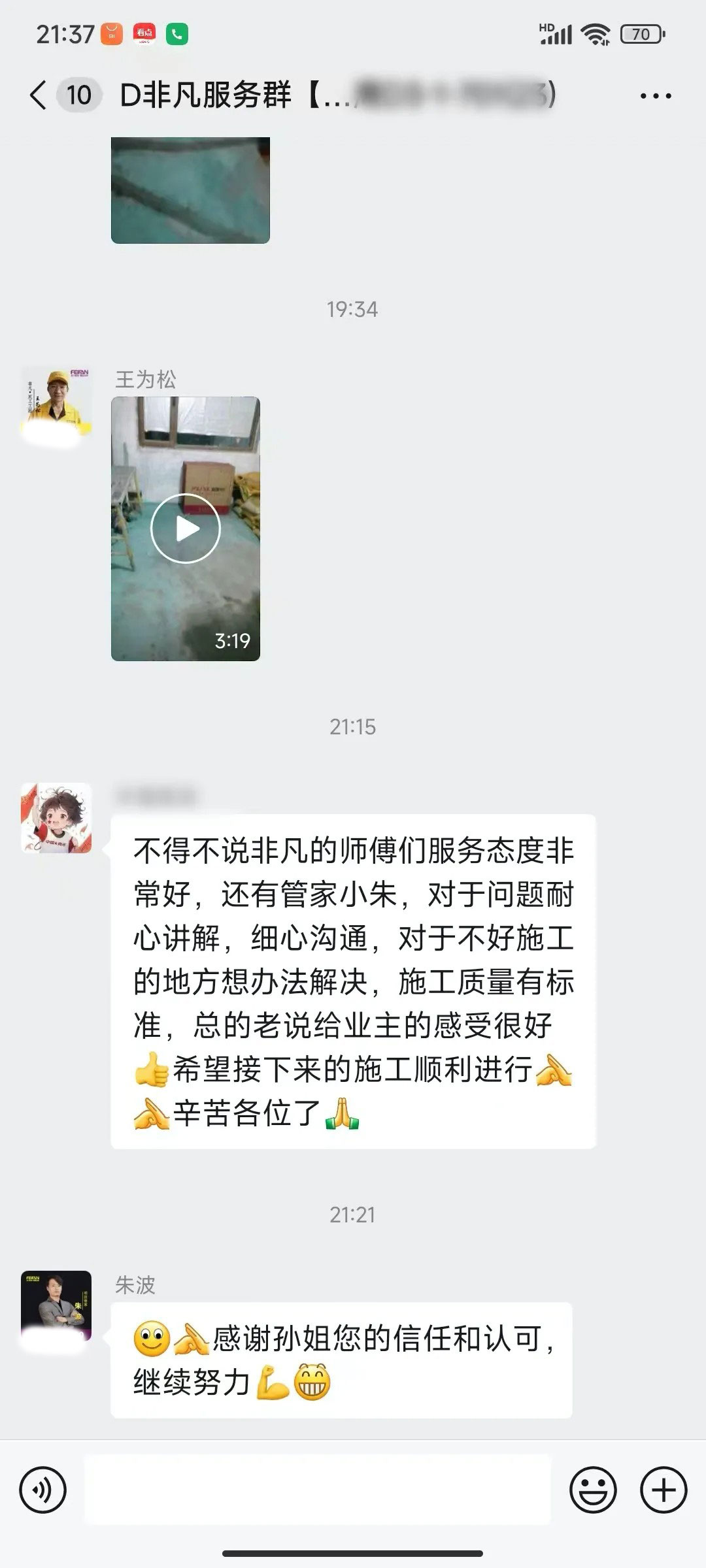Open the plus attachments menu

pos(664,1490)
